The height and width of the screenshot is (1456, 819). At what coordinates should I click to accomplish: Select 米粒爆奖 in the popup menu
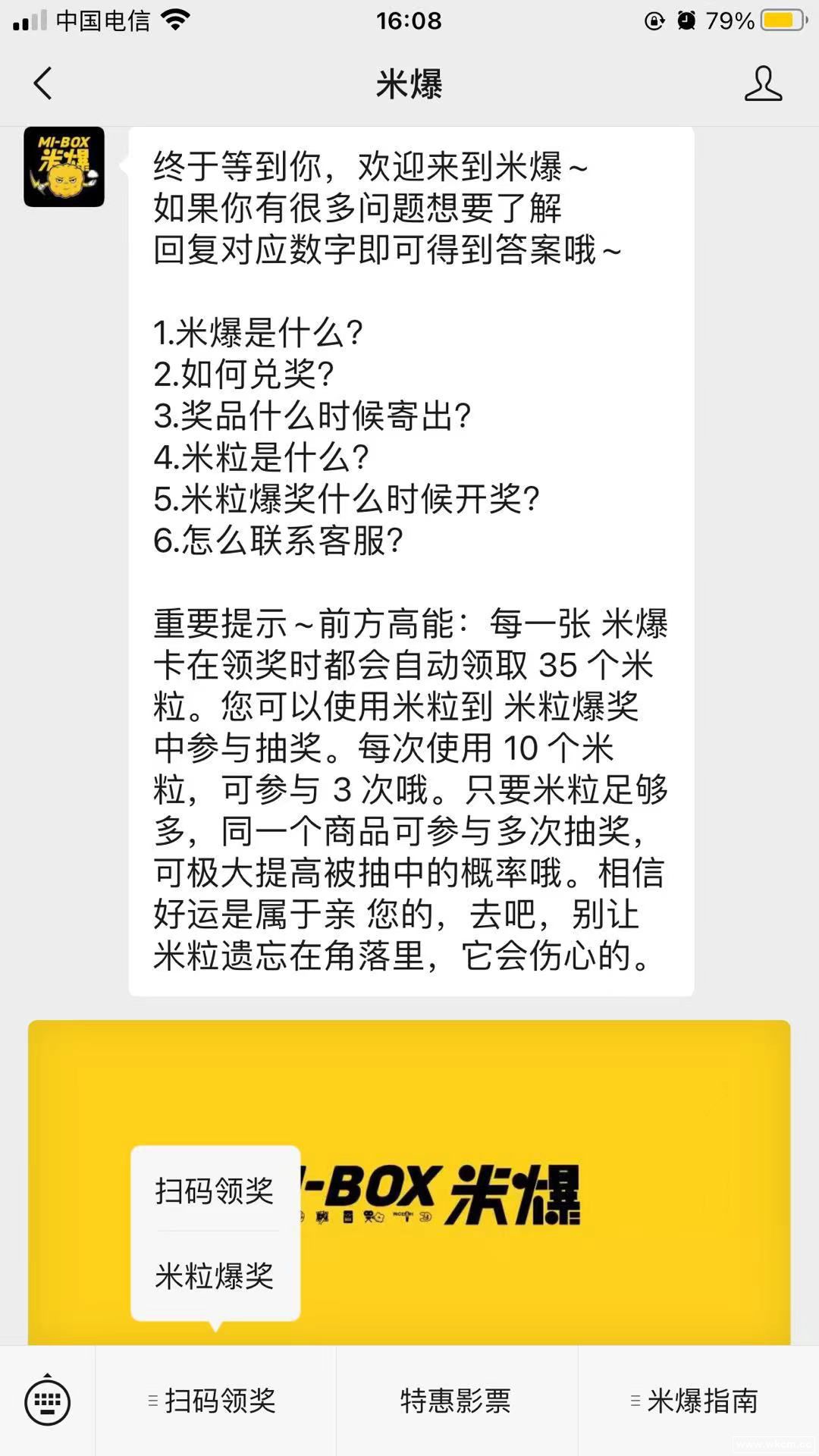pyautogui.click(x=215, y=1276)
